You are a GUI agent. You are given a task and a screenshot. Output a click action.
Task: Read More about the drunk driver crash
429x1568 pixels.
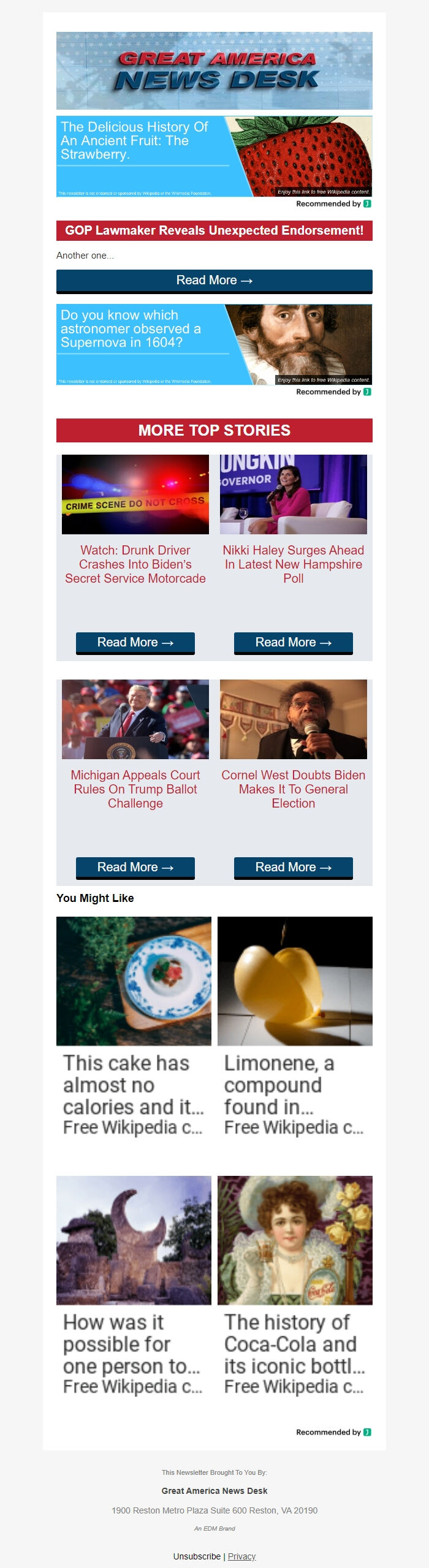[135, 643]
